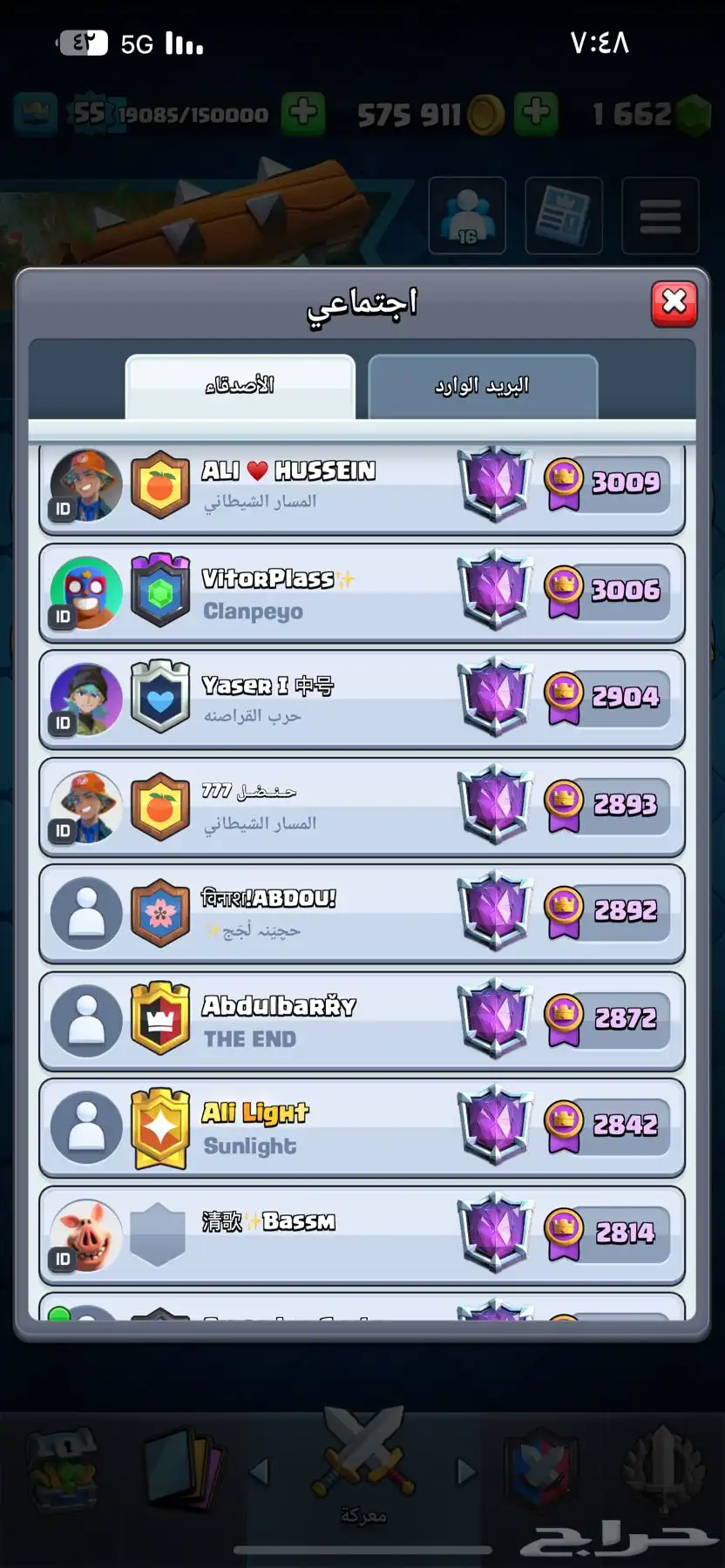
Task: Open ALI HUSSEIN's friend row
Action: click(362, 486)
